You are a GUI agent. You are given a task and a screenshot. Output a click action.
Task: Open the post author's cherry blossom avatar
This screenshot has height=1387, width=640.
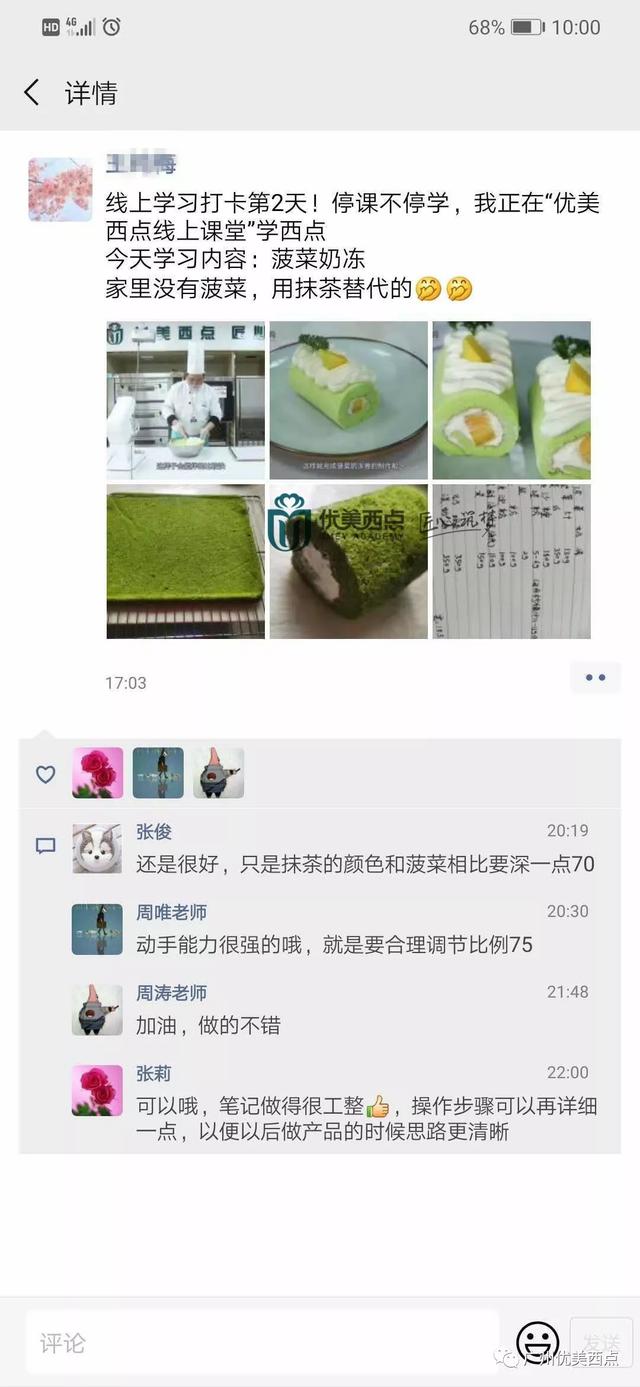[x=60, y=189]
